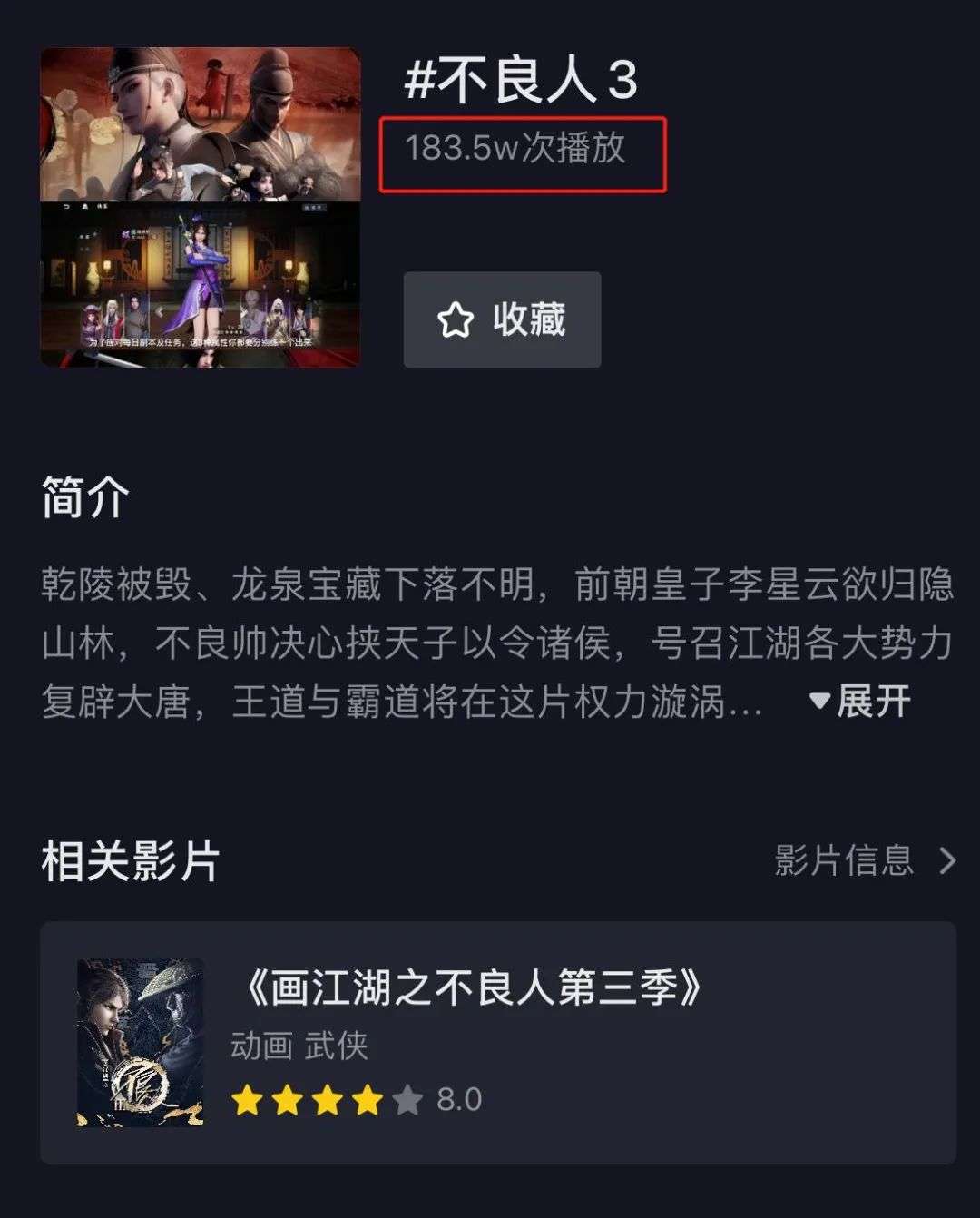Screen dimensions: 980x1218
Task: Open 影片信息 details
Action: [863, 860]
